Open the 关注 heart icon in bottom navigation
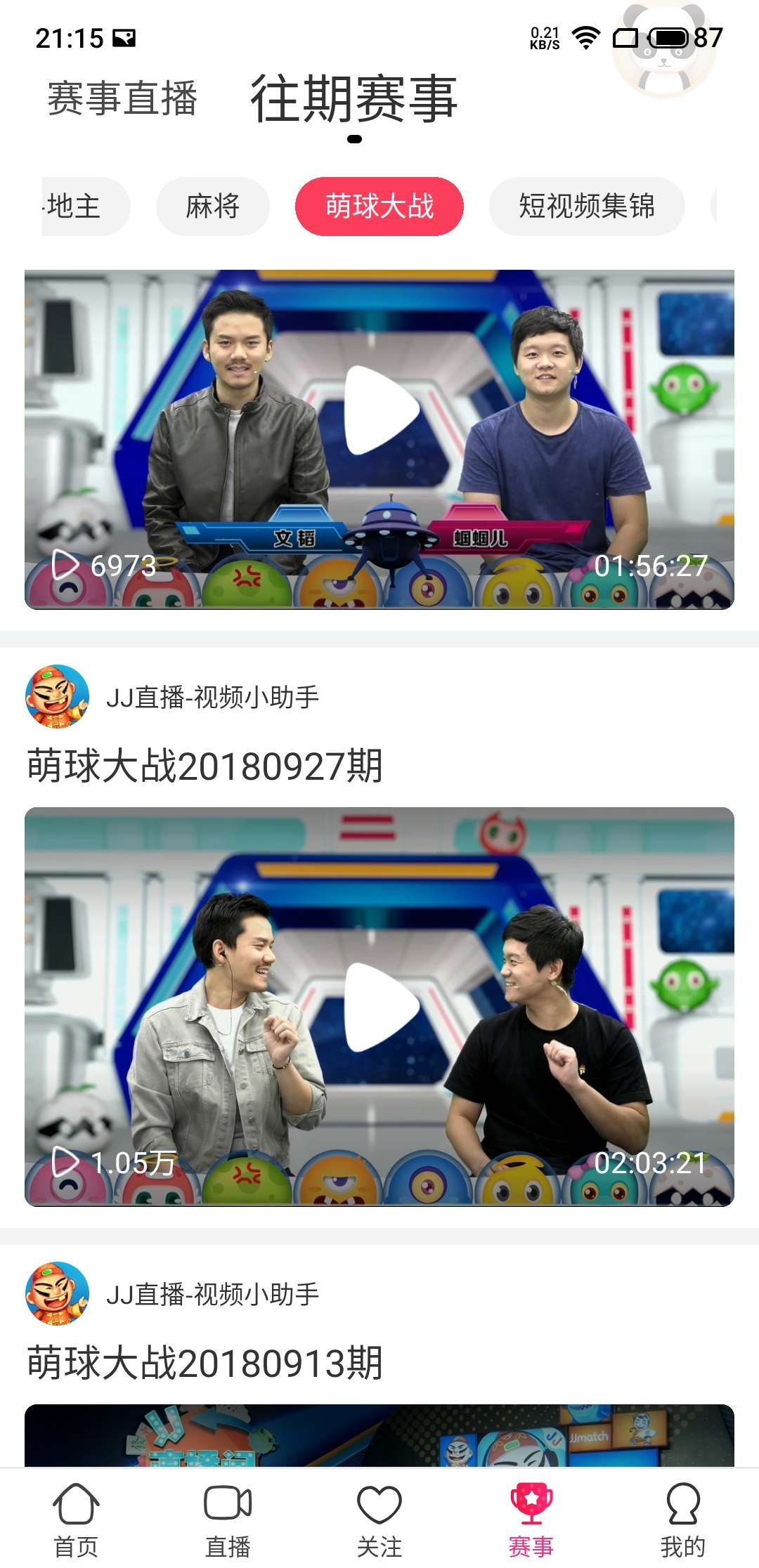 (379, 1503)
